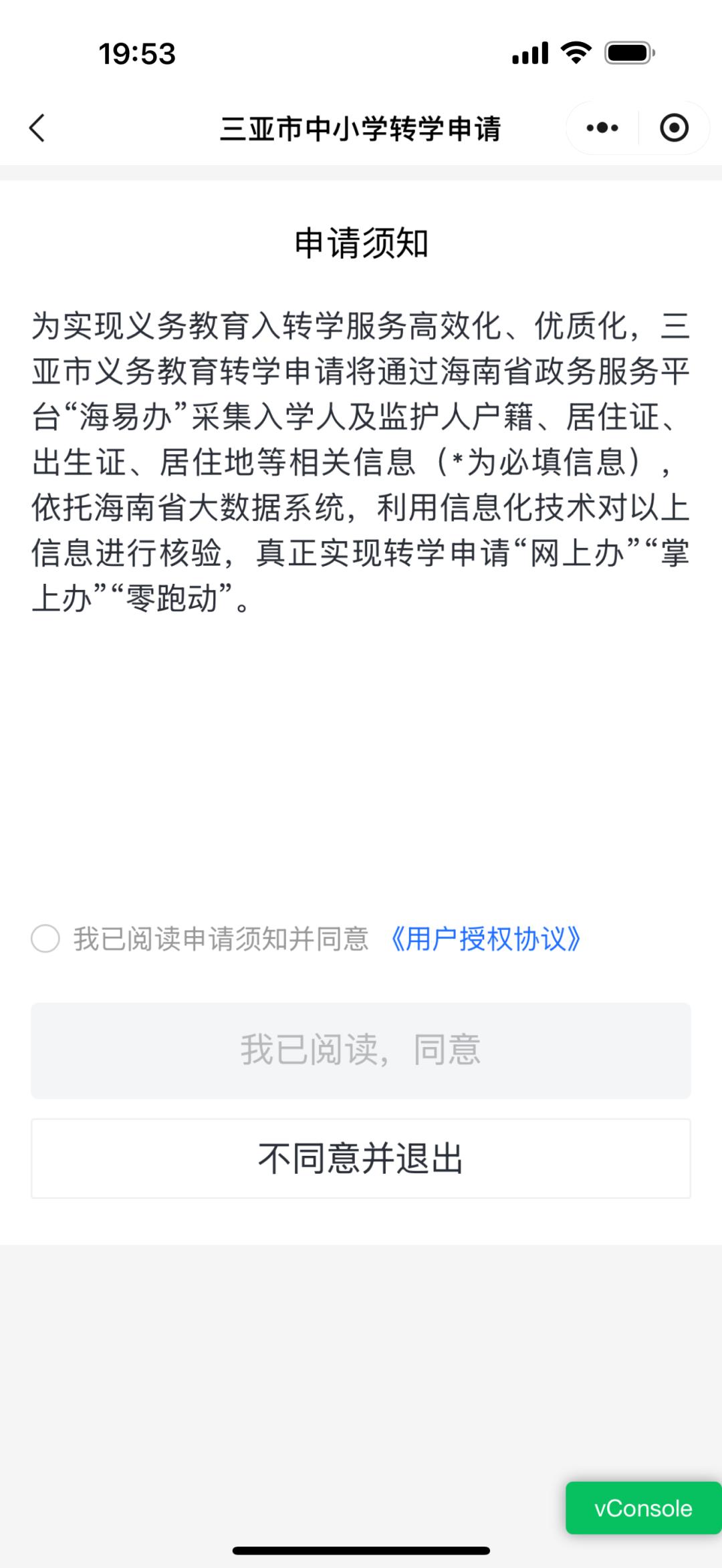
Task: Open the 《用户授权协议》 link
Action: (x=485, y=939)
